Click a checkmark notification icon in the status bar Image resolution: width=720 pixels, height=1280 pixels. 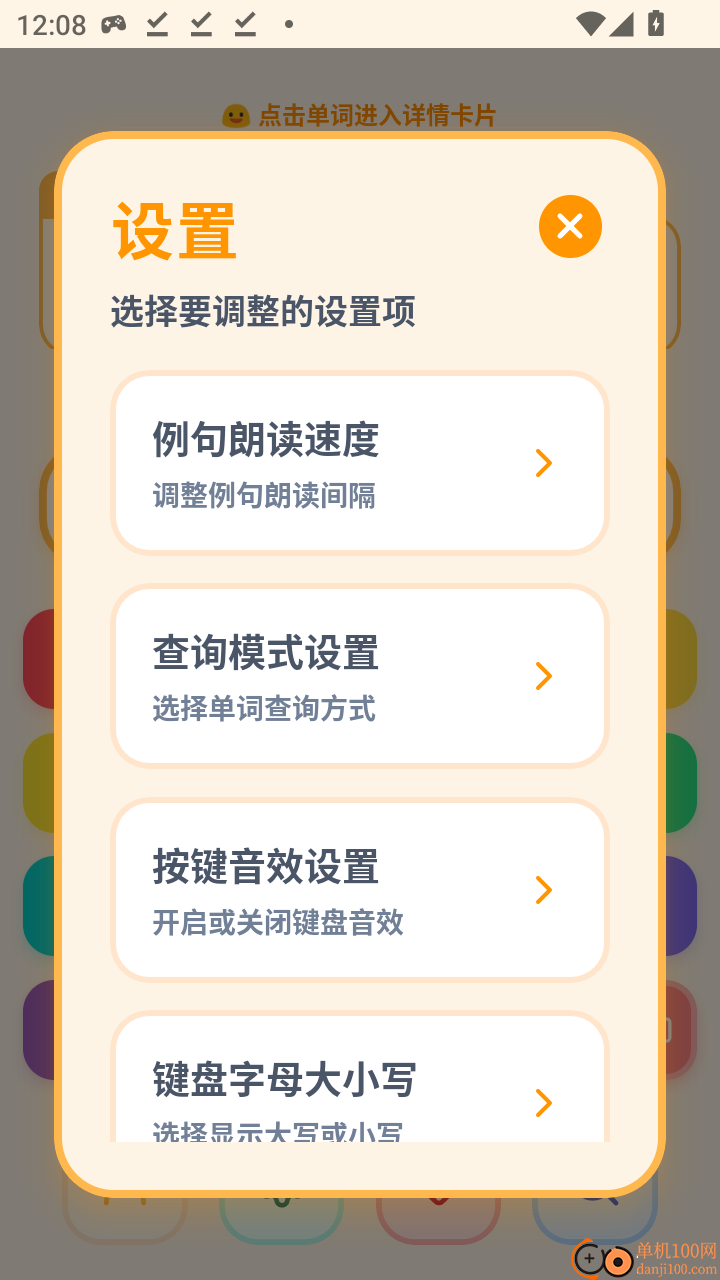click(156, 24)
